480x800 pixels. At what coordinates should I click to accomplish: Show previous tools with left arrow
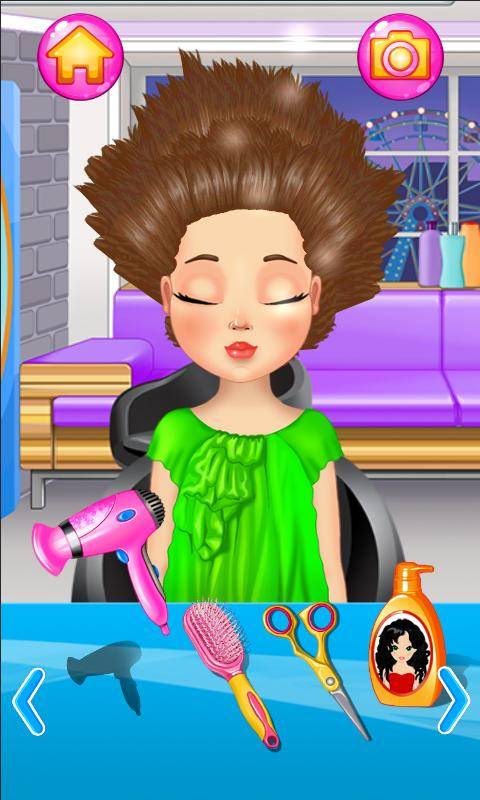(29, 701)
